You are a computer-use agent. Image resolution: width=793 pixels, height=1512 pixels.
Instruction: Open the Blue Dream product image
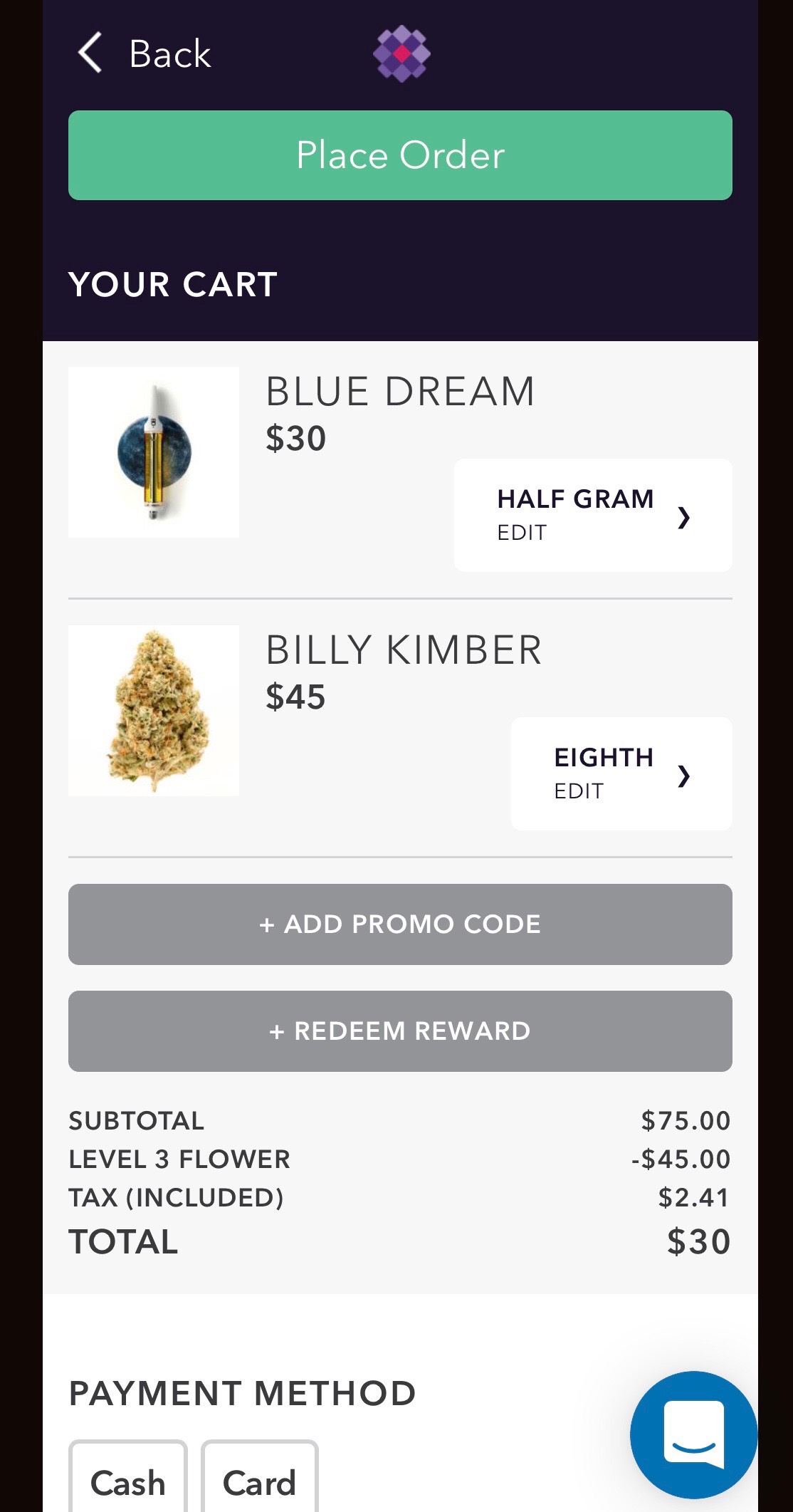point(154,452)
